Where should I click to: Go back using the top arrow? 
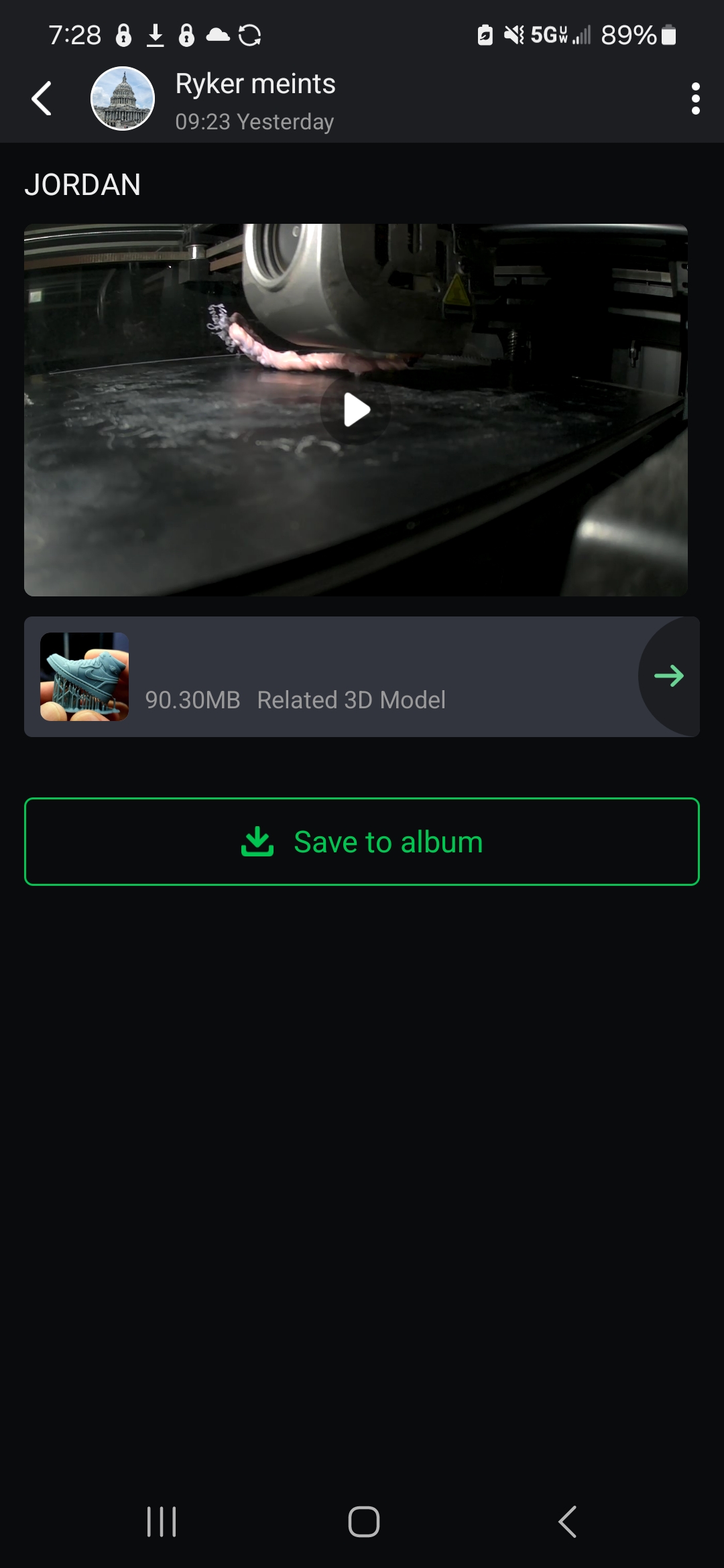click(x=42, y=99)
